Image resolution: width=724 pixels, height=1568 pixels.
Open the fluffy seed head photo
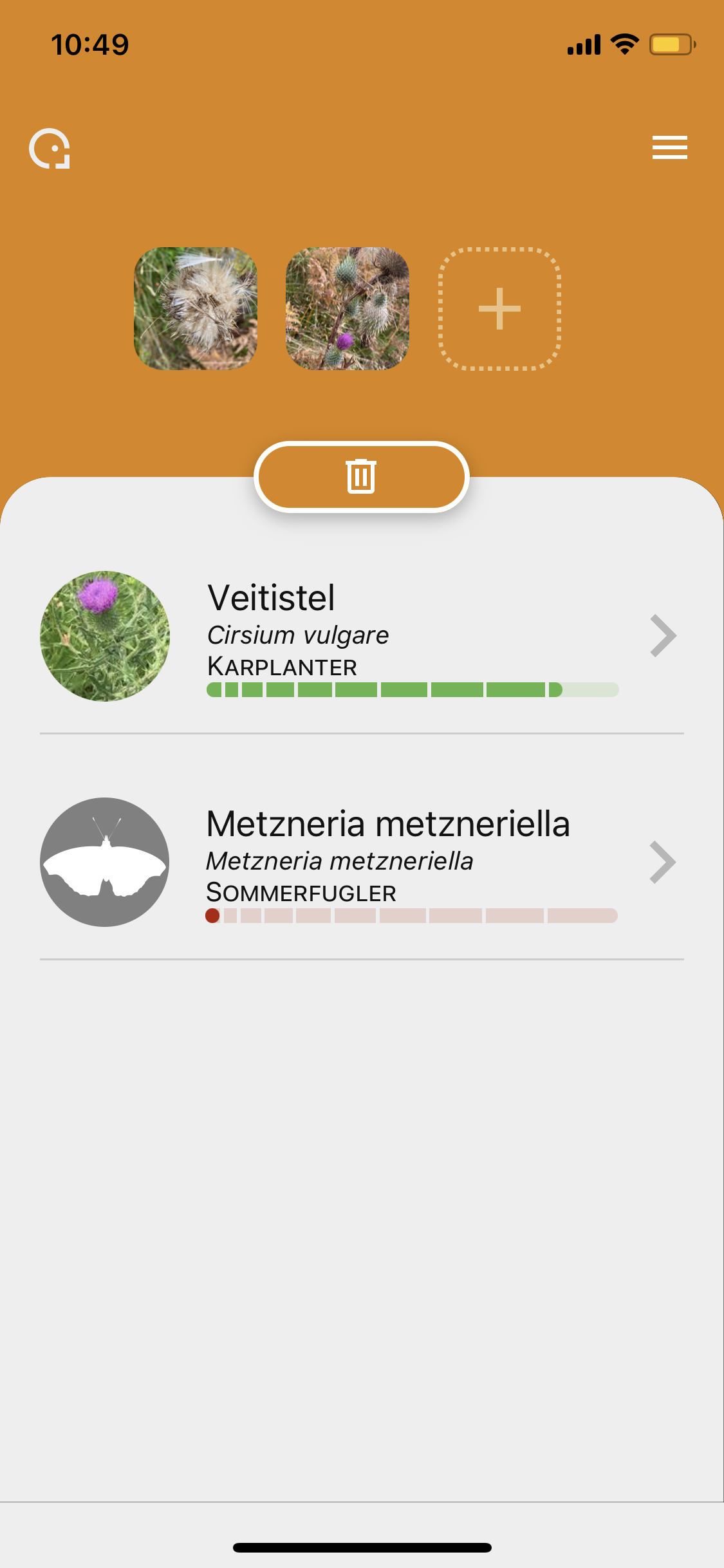coord(196,308)
